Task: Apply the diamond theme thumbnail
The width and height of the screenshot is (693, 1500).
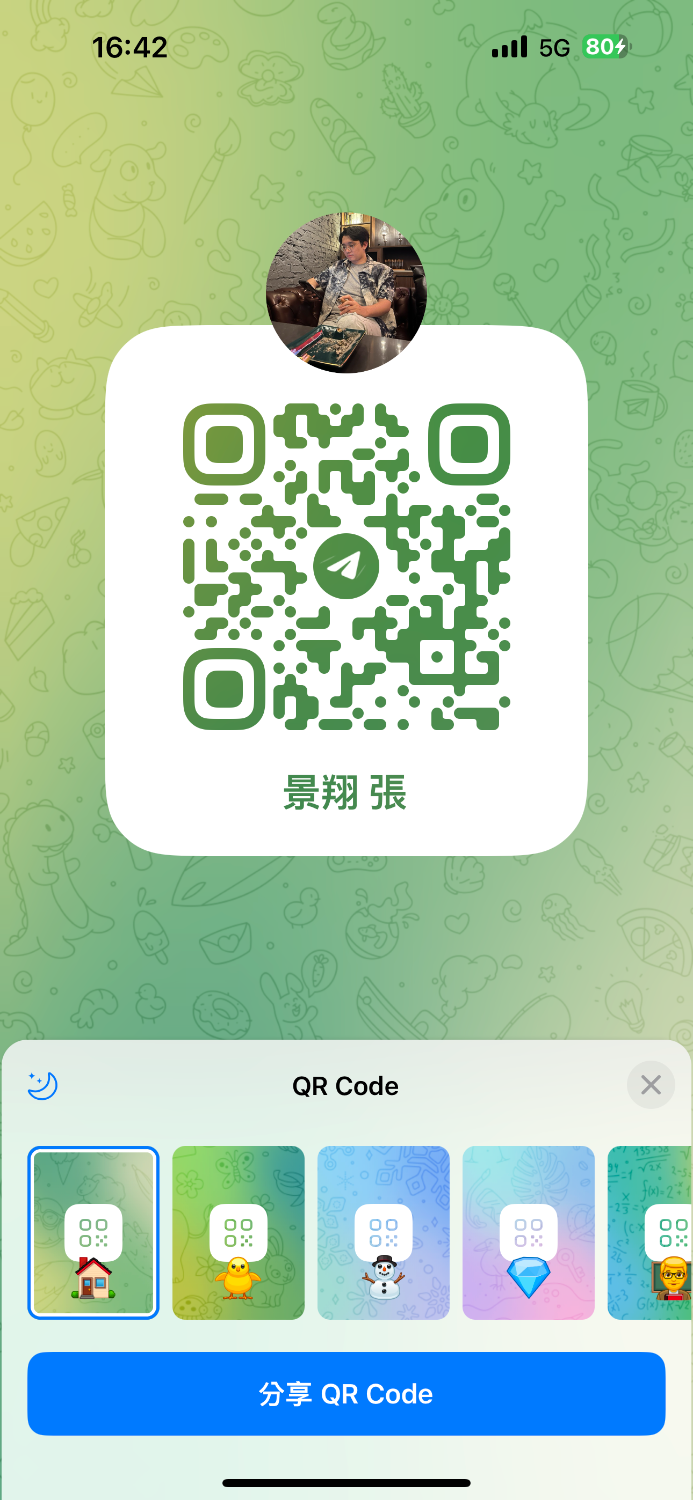Action: pyautogui.click(x=528, y=1232)
